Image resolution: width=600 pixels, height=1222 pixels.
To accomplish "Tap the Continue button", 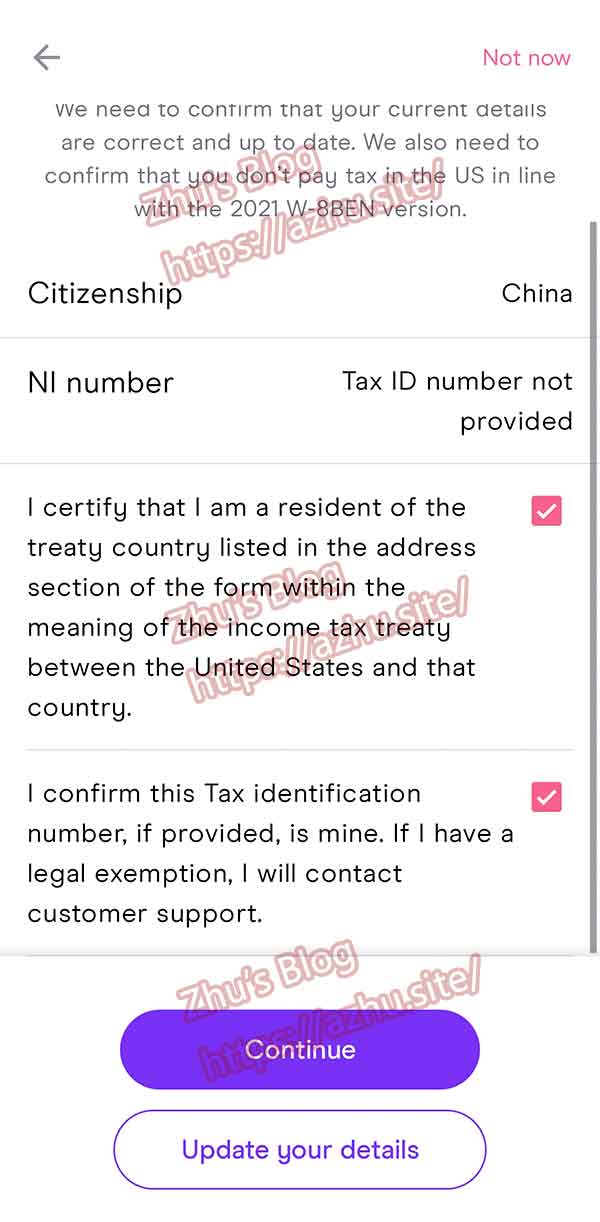I will (x=300, y=1049).
